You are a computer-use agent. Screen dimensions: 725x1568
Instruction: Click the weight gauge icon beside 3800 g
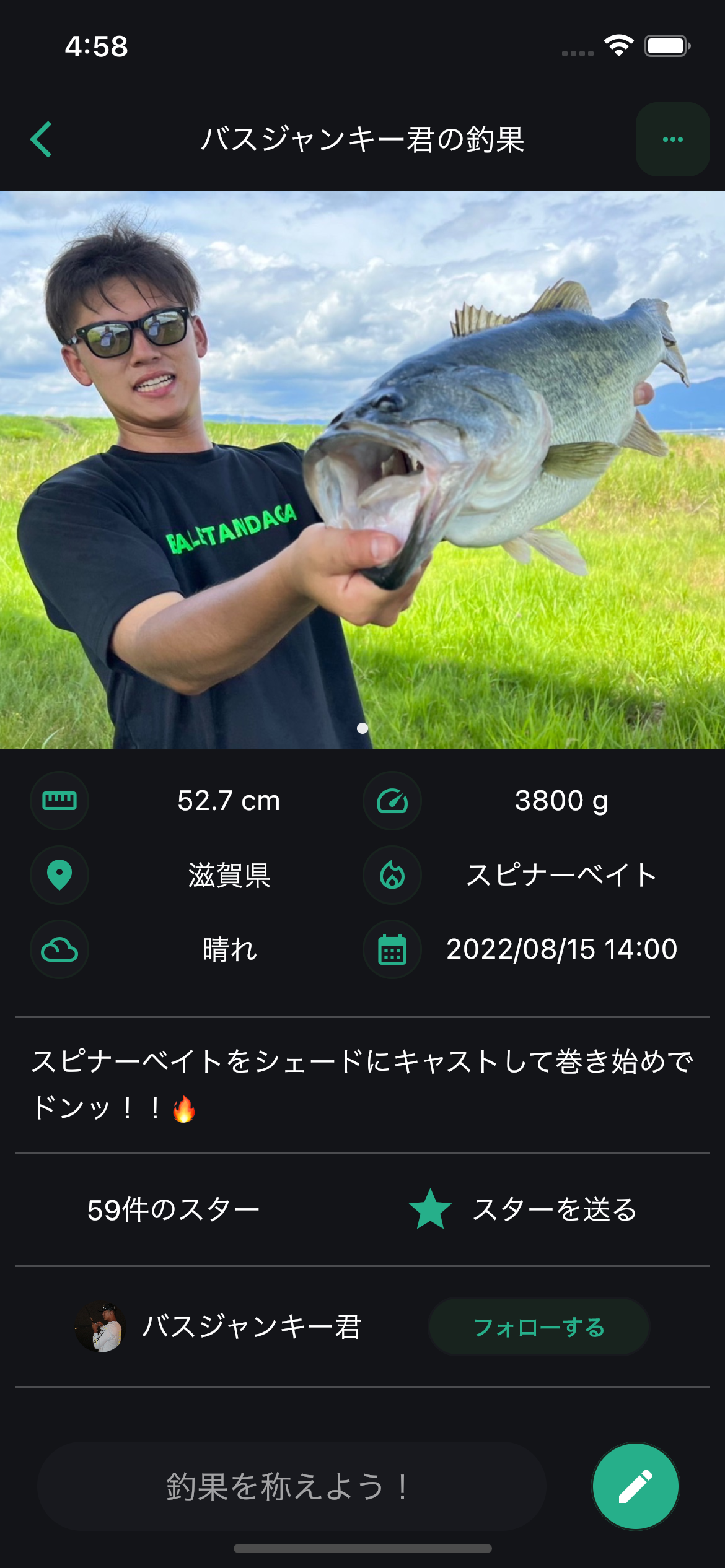pyautogui.click(x=392, y=800)
